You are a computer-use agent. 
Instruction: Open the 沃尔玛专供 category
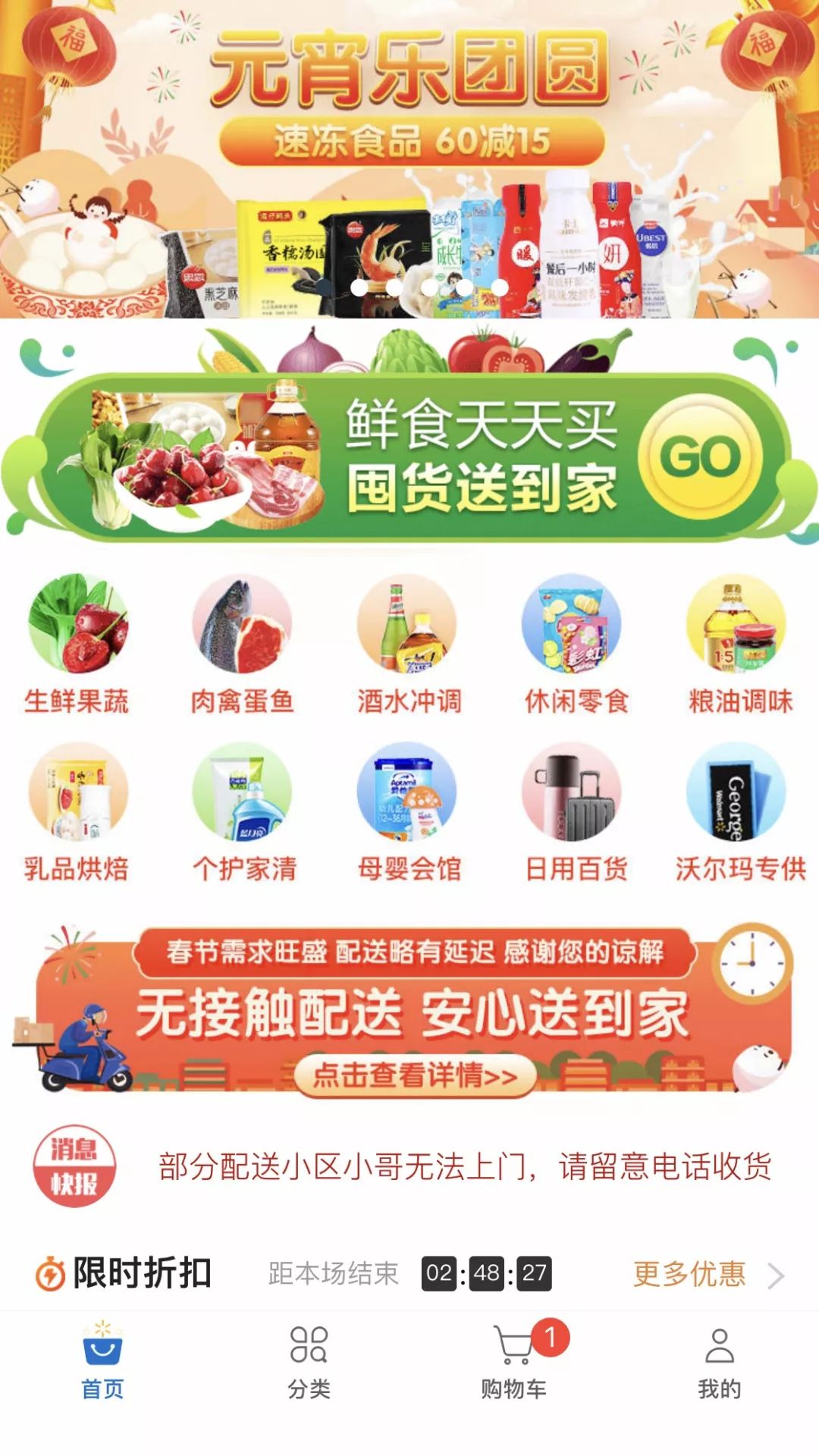click(x=739, y=812)
